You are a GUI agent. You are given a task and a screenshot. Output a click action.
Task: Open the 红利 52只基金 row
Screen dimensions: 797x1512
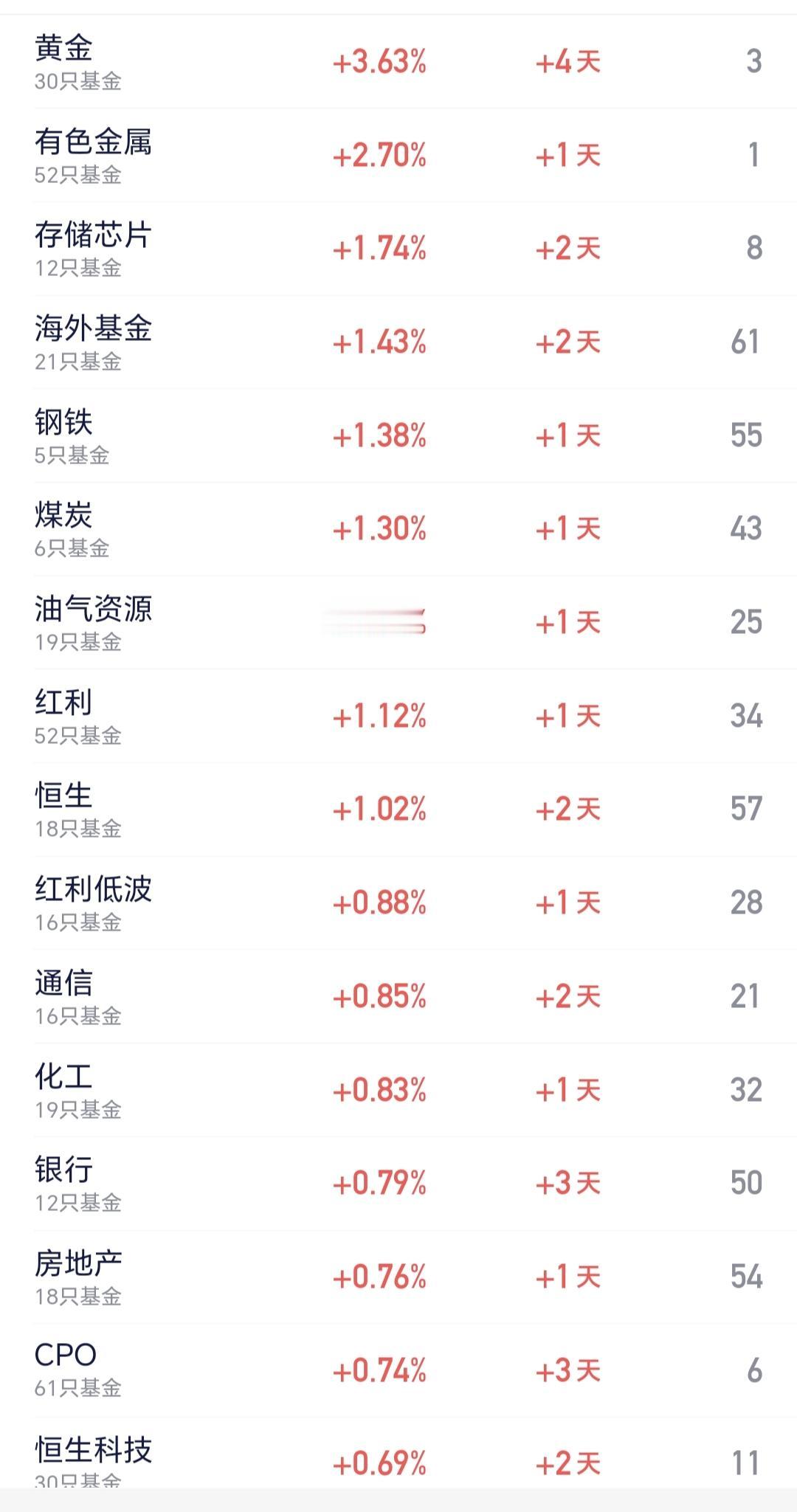coord(398,716)
